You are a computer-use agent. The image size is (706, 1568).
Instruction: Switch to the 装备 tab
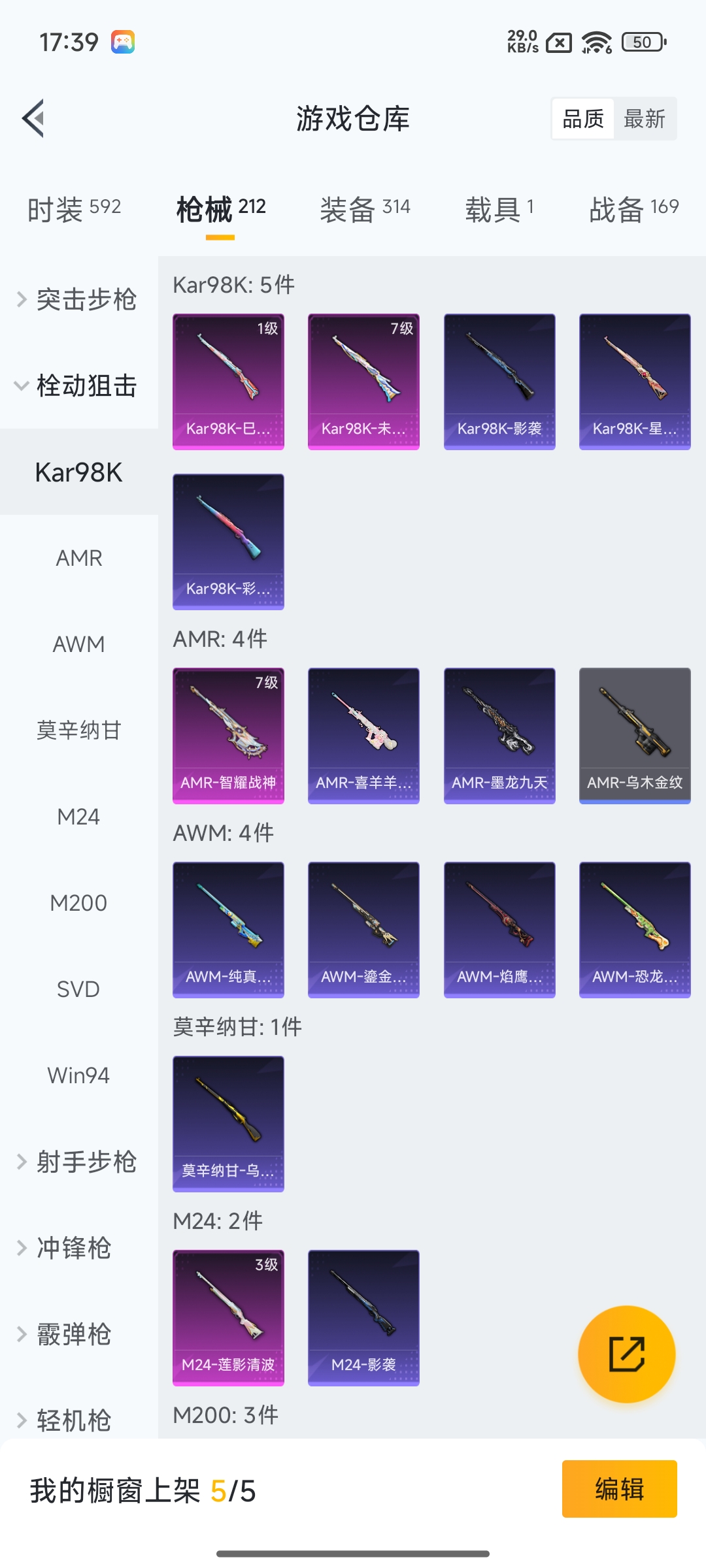[x=365, y=210]
